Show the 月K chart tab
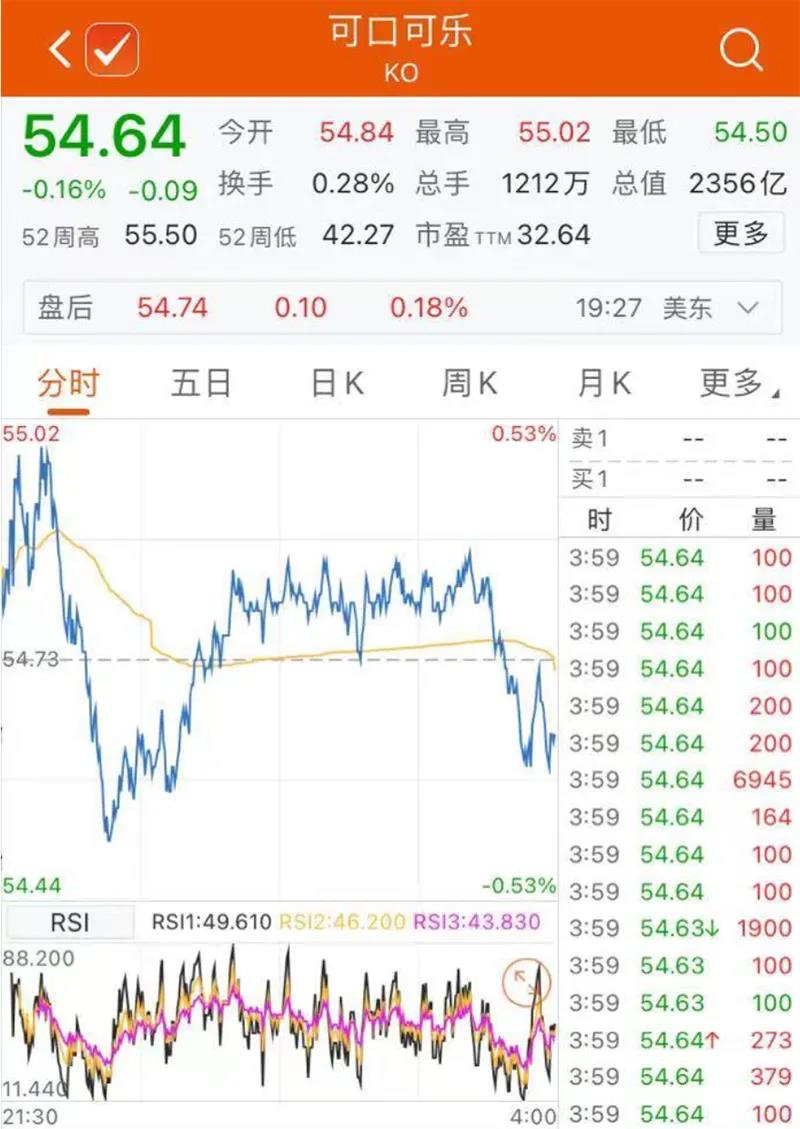 pos(604,384)
